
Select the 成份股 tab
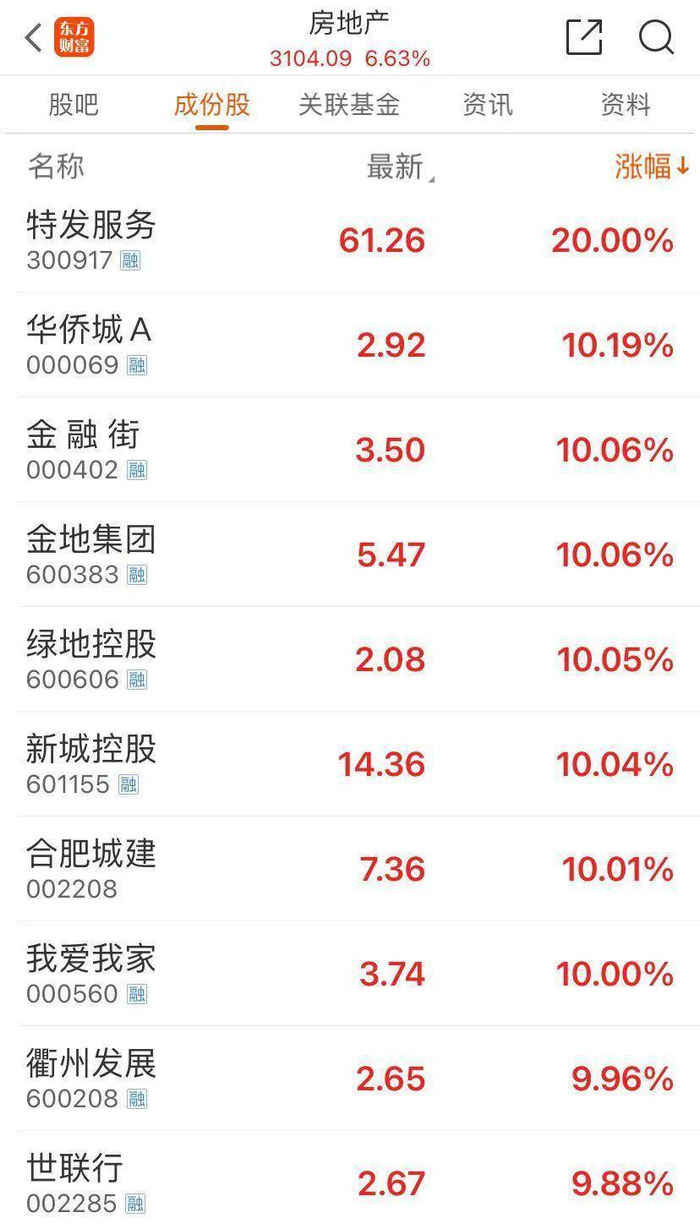coord(211,105)
